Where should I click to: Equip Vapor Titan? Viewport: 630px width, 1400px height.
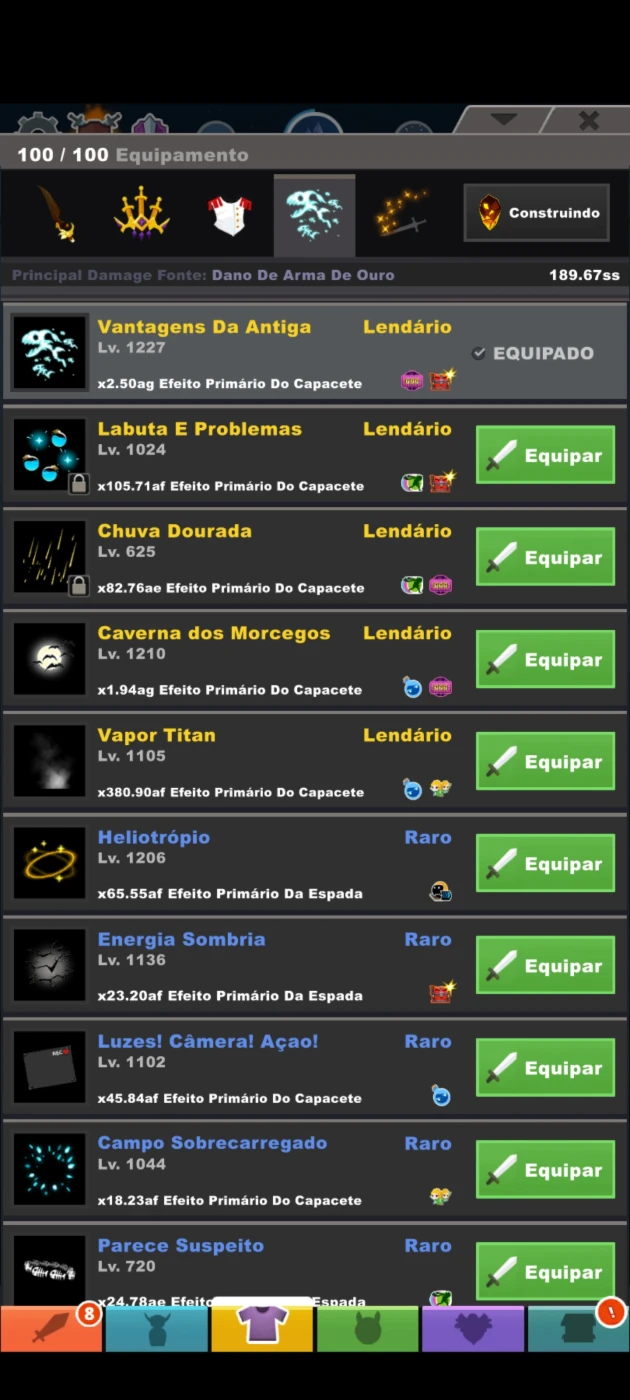tap(545, 761)
